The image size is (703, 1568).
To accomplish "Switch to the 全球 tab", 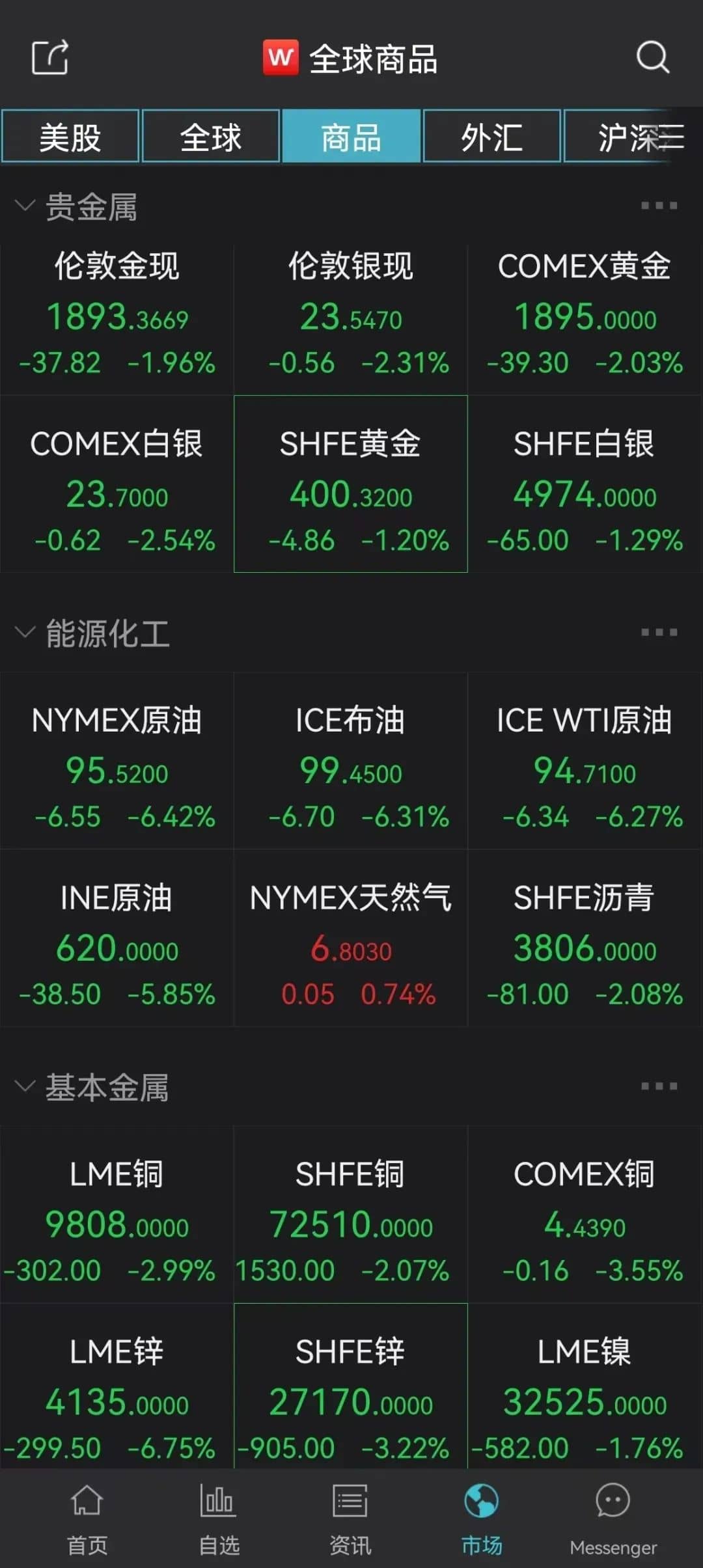I will pyautogui.click(x=211, y=137).
